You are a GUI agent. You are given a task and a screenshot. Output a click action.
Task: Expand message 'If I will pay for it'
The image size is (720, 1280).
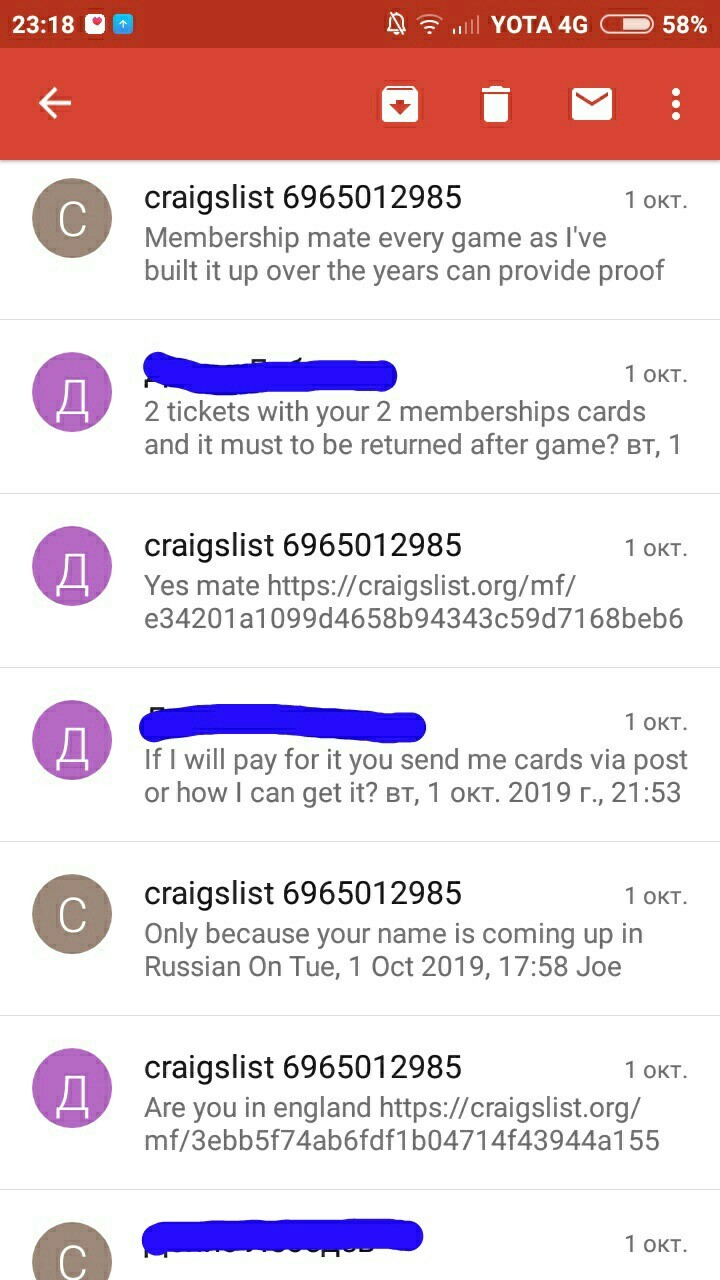click(x=404, y=776)
